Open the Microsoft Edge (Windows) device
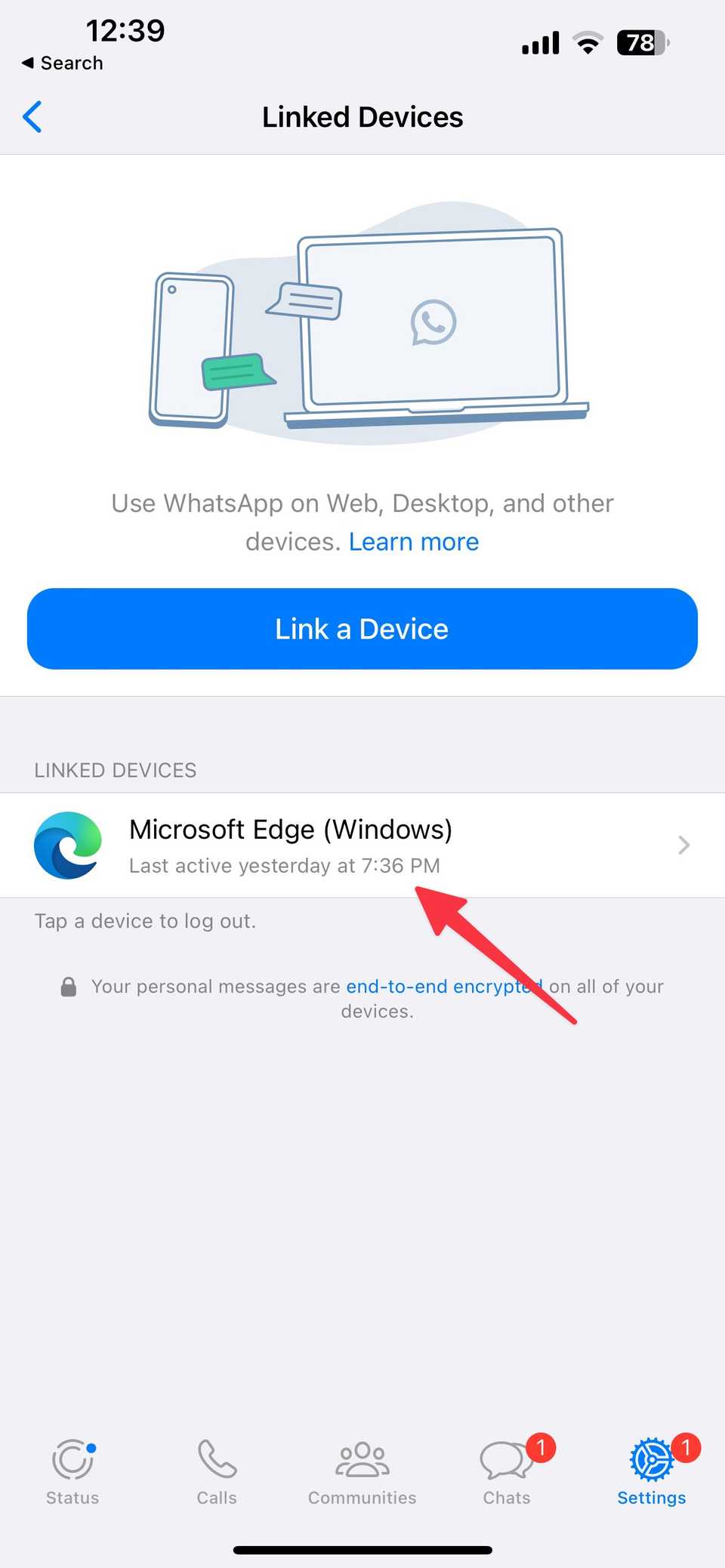The width and height of the screenshot is (725, 1568). (362, 846)
